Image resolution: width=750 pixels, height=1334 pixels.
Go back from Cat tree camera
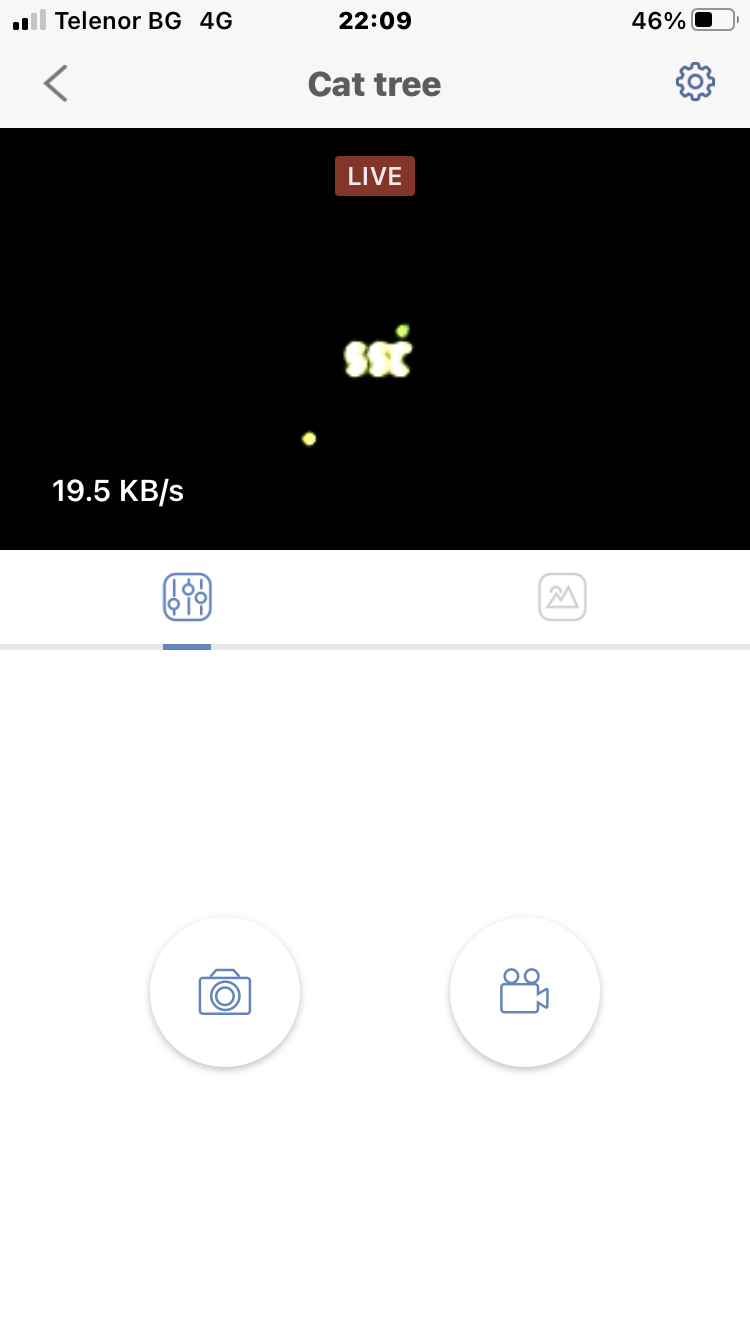point(56,84)
